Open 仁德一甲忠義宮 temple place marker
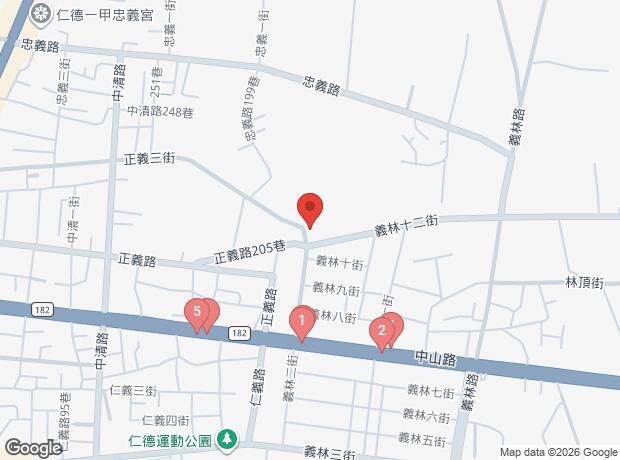Viewport: 620px width, 460px height. 41,15
